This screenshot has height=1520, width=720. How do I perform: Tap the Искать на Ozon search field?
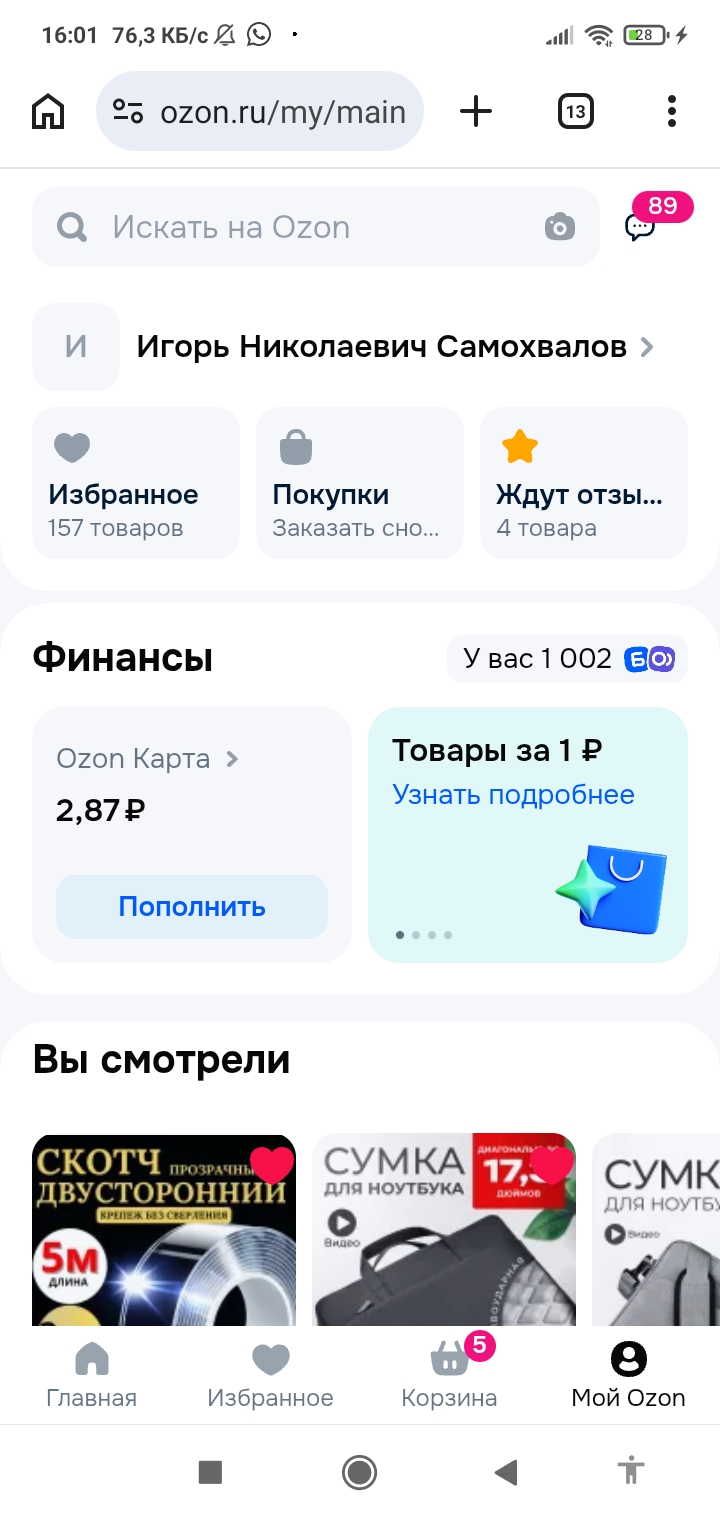point(300,228)
